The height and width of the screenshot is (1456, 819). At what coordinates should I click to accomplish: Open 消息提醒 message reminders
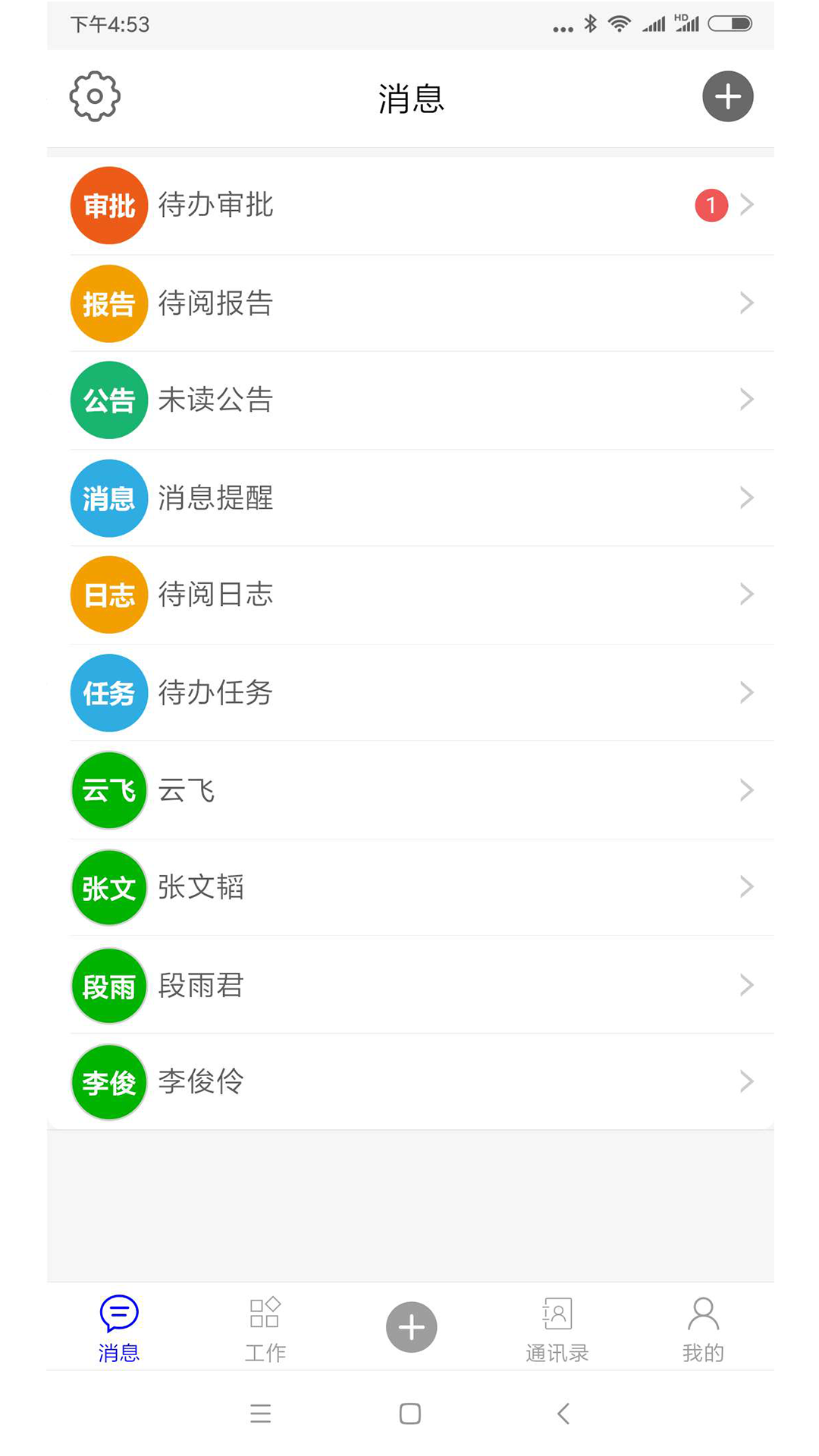[x=409, y=498]
